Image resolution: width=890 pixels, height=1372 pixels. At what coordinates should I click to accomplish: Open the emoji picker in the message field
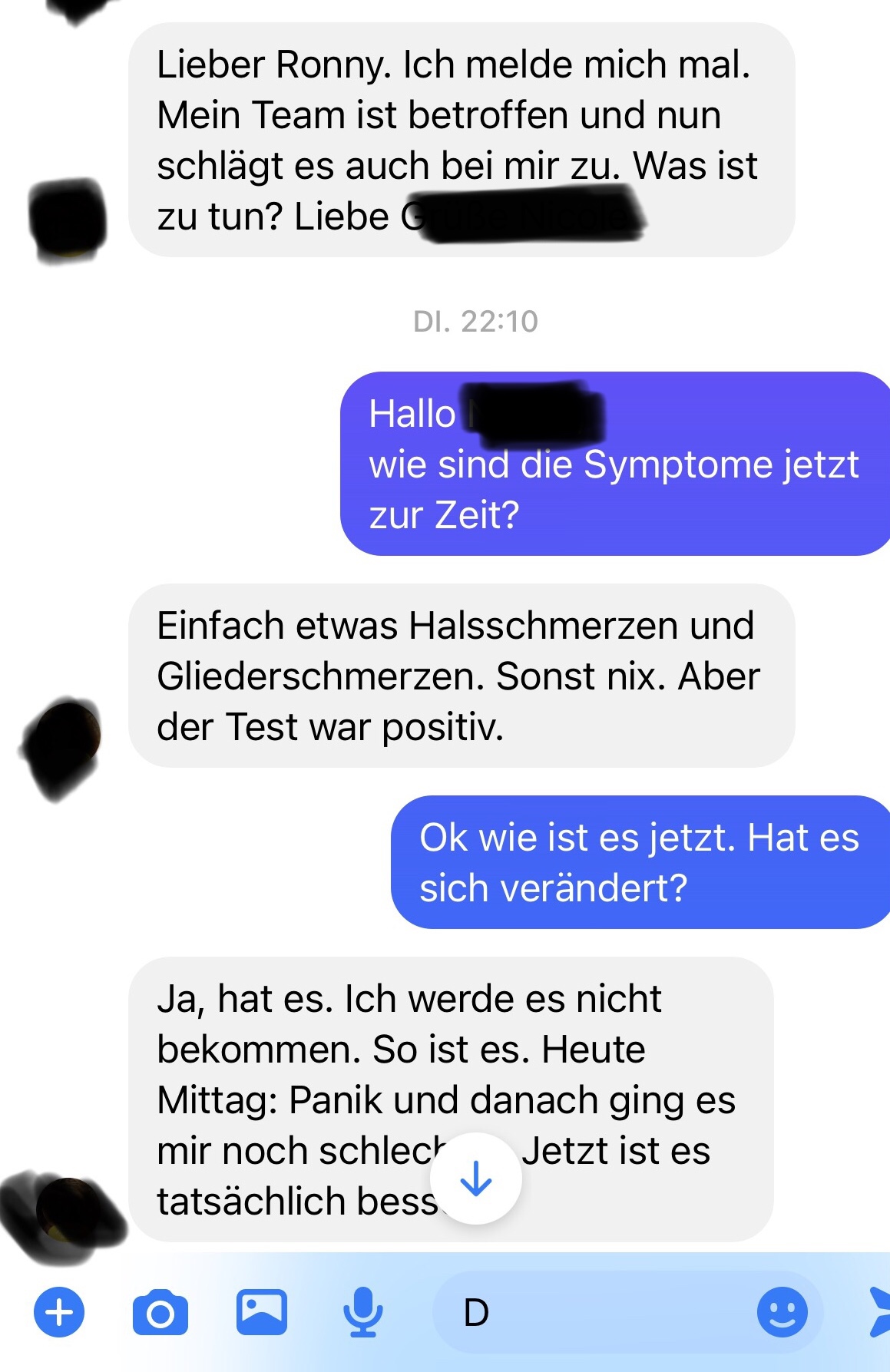(782, 1312)
